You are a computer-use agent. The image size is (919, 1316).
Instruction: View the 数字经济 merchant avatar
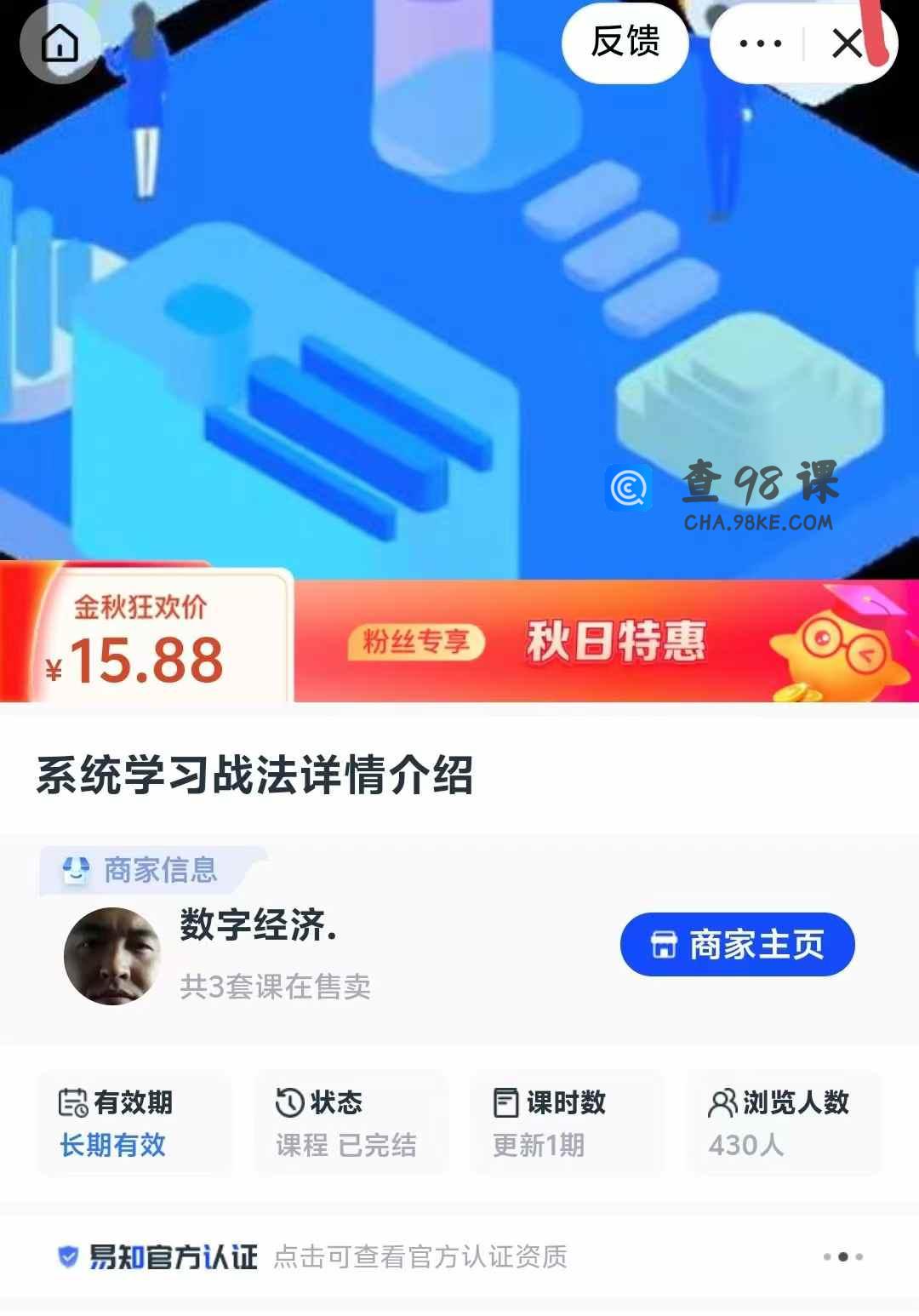click(112, 956)
